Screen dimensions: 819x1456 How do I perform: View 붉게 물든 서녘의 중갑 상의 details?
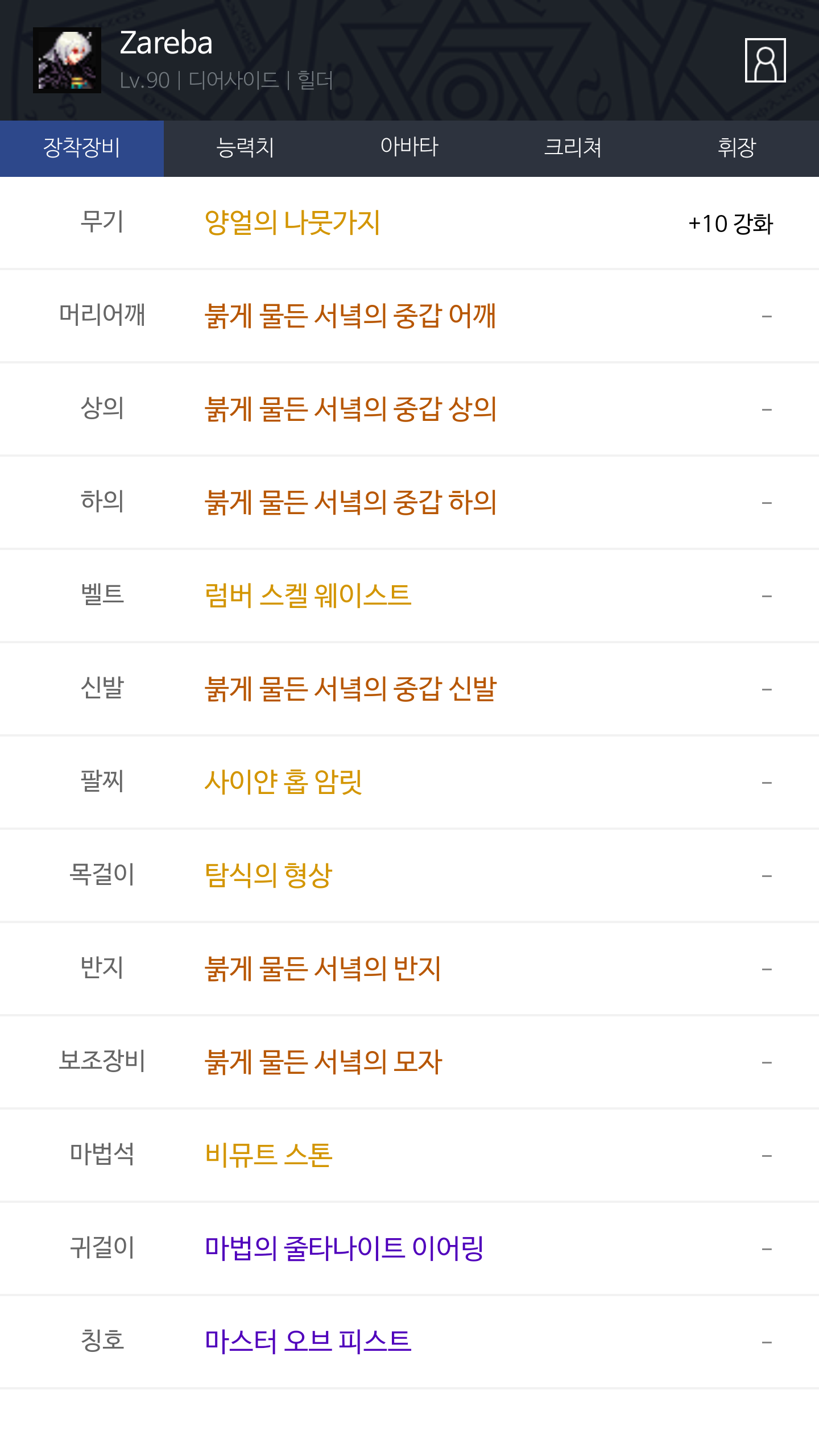click(350, 409)
